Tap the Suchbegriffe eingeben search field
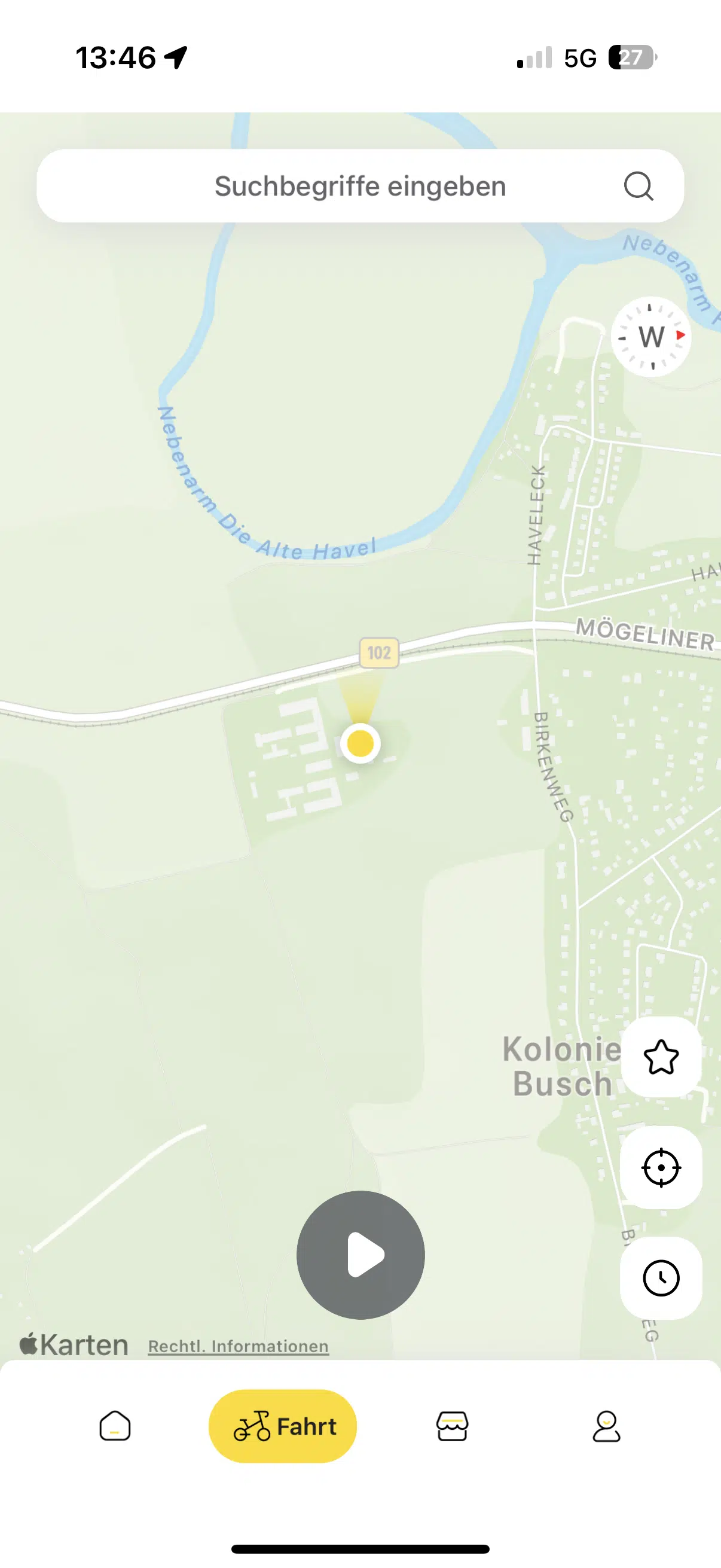 point(360,185)
